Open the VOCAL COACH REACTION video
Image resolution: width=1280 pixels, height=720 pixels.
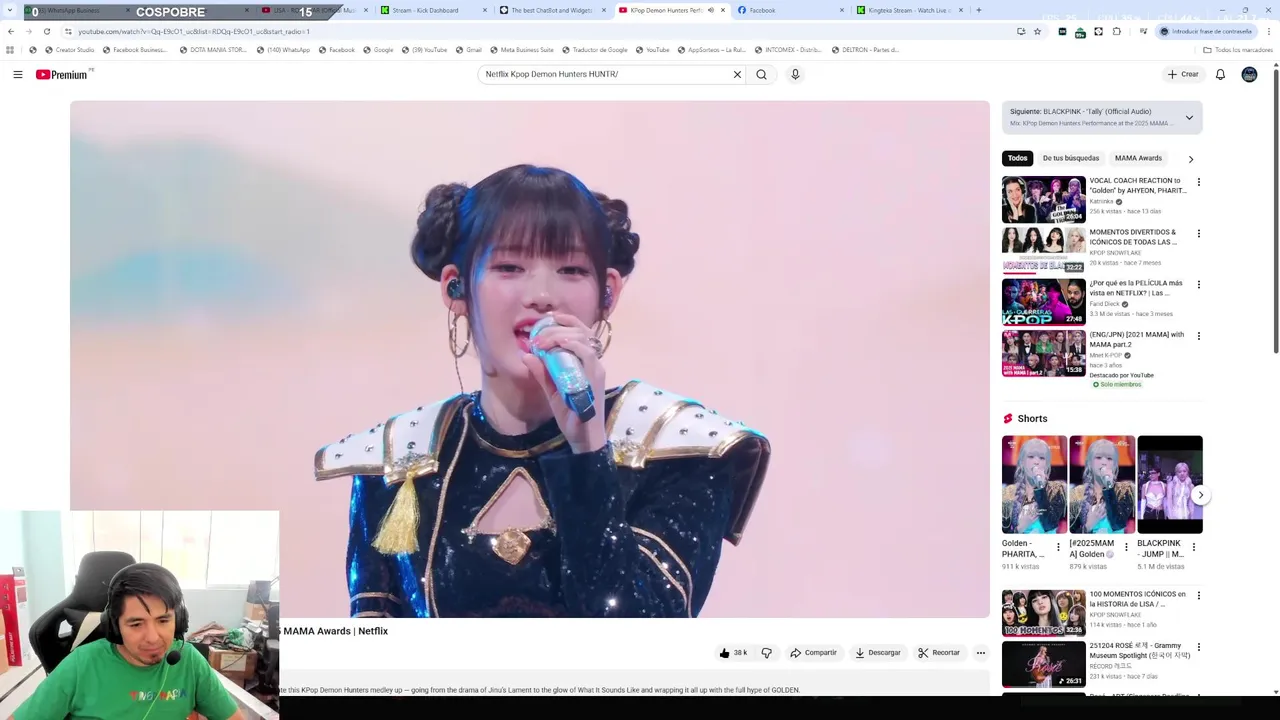(1137, 185)
